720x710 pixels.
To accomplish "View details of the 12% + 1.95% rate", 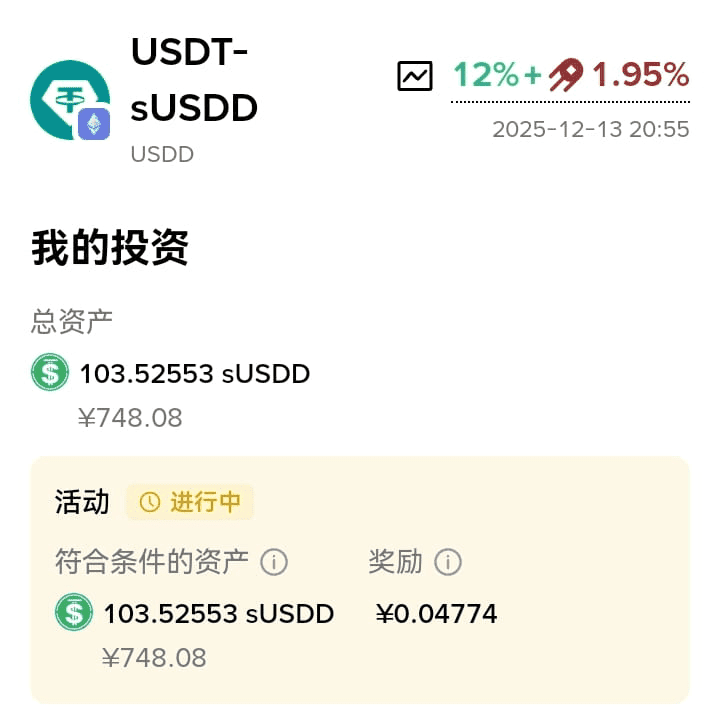I will 571,76.
